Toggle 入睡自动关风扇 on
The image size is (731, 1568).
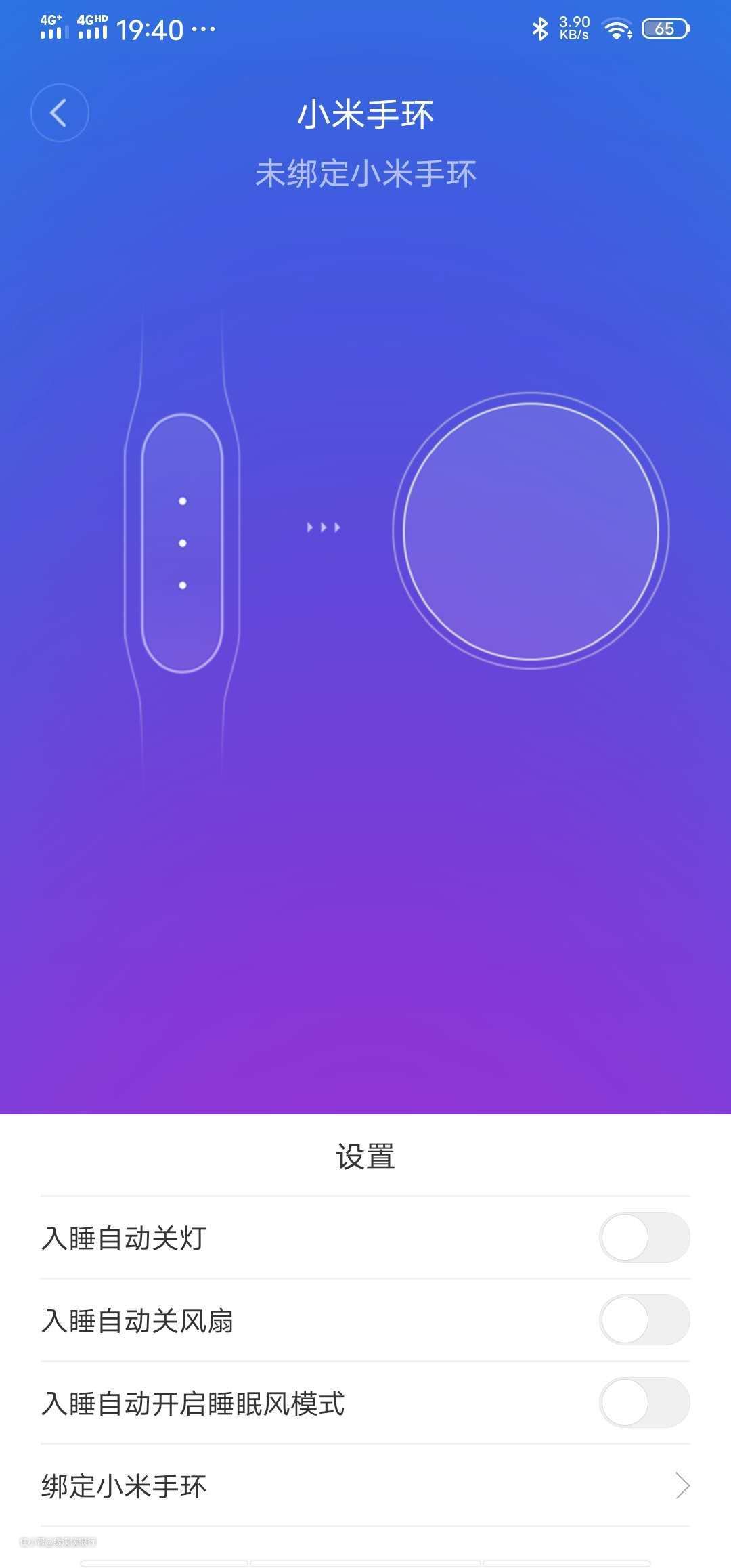tap(644, 1320)
